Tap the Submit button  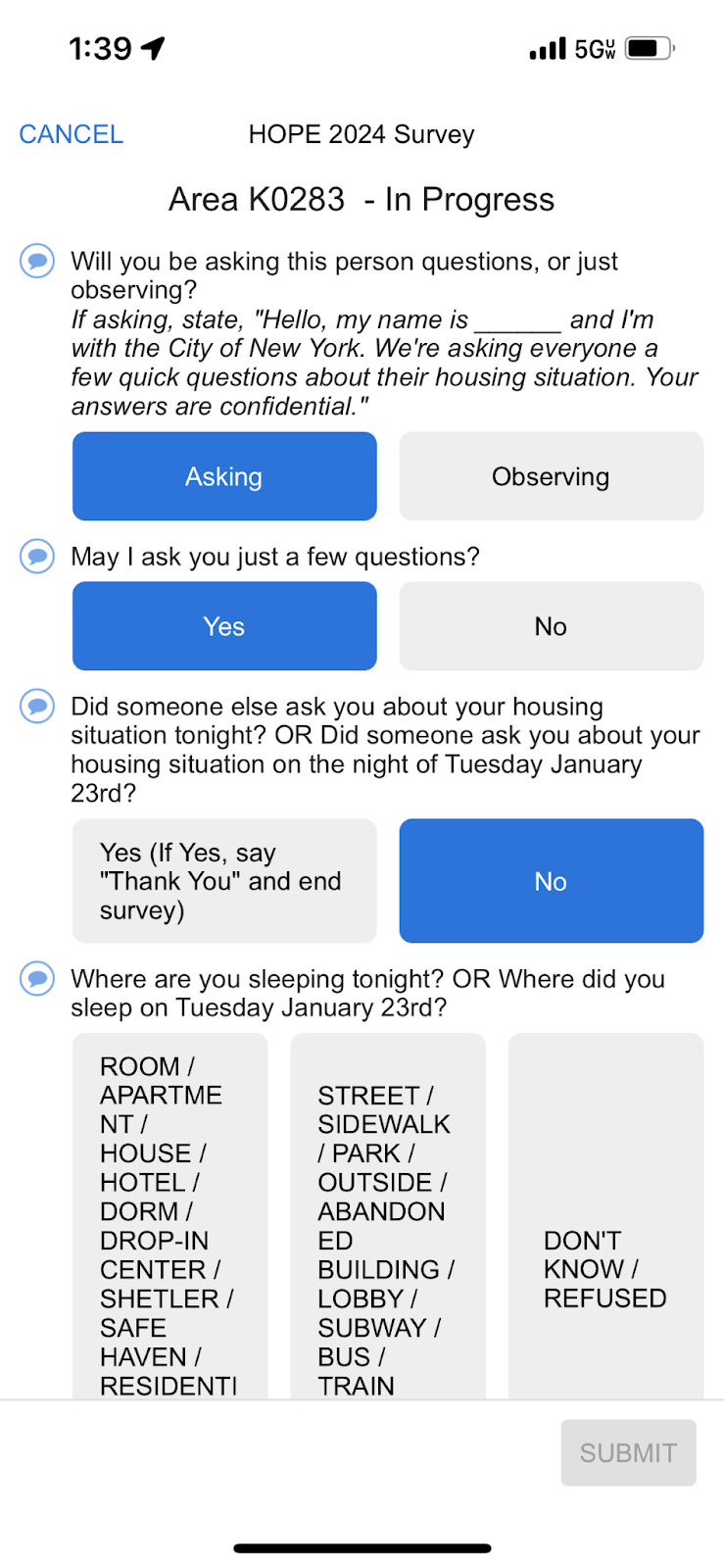(628, 1452)
